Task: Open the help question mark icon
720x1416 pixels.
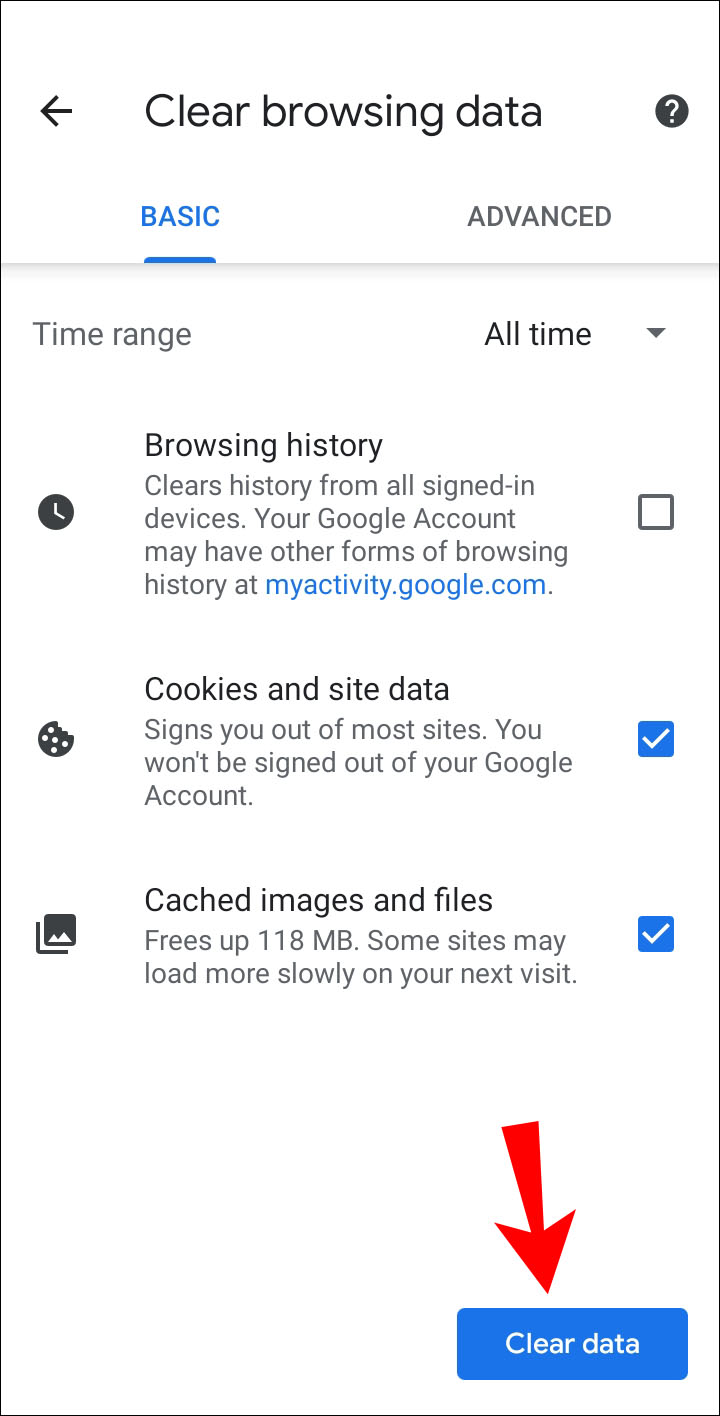Action: 672,111
